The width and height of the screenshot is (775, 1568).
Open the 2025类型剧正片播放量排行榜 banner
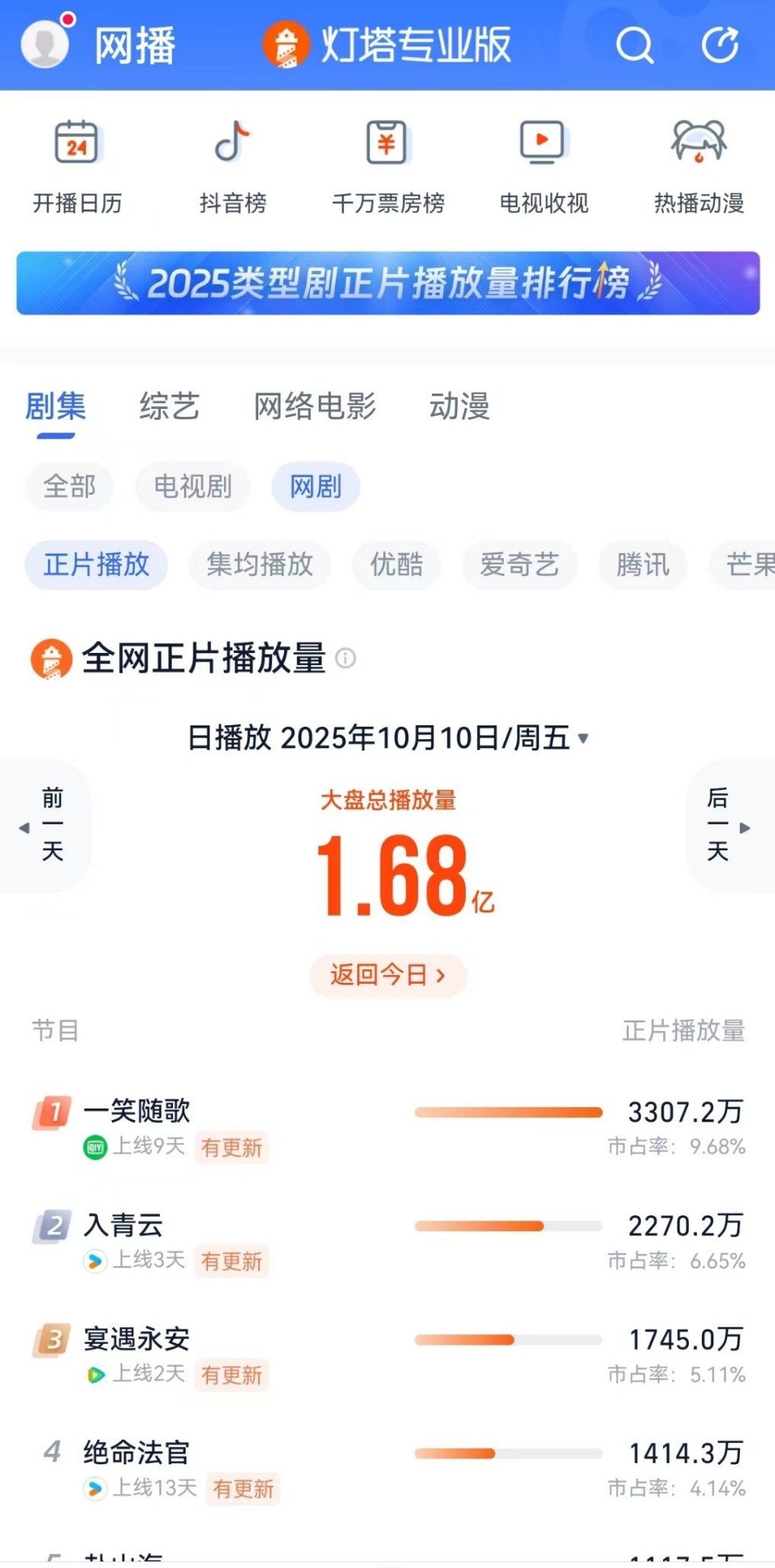tap(388, 283)
